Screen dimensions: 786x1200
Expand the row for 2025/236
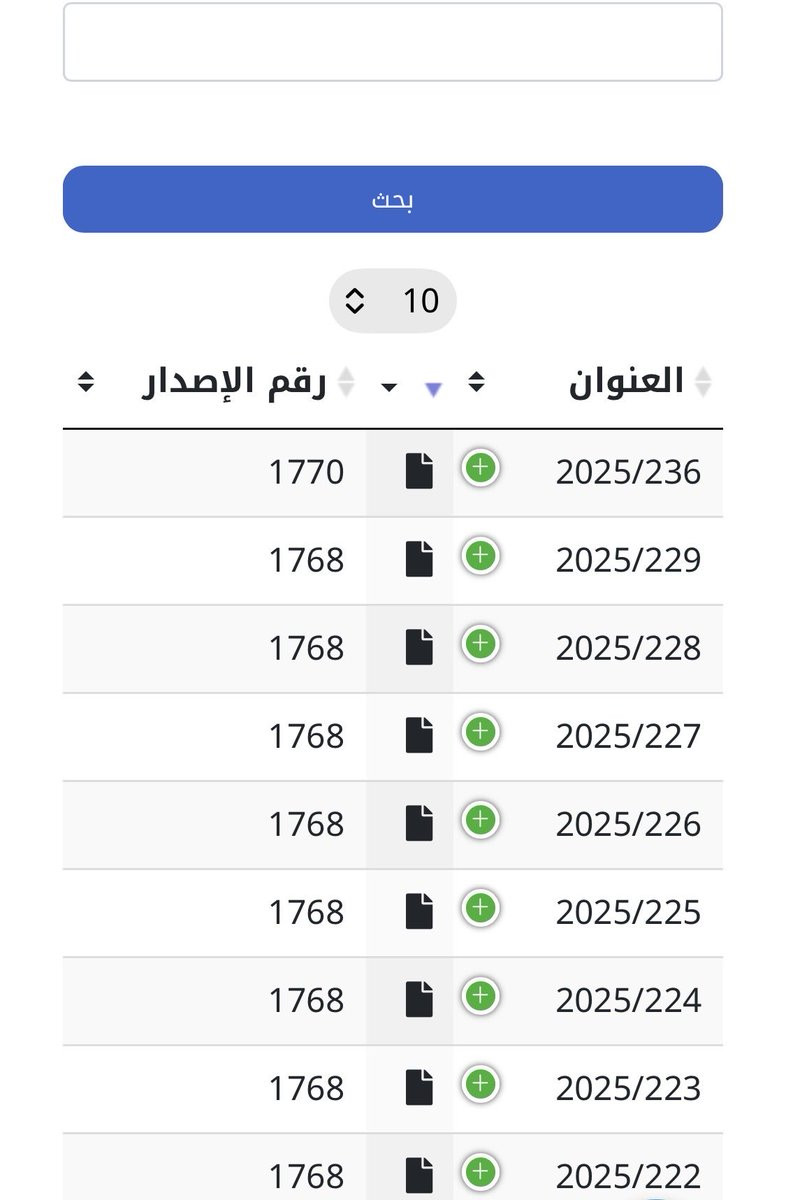pyautogui.click(x=481, y=468)
